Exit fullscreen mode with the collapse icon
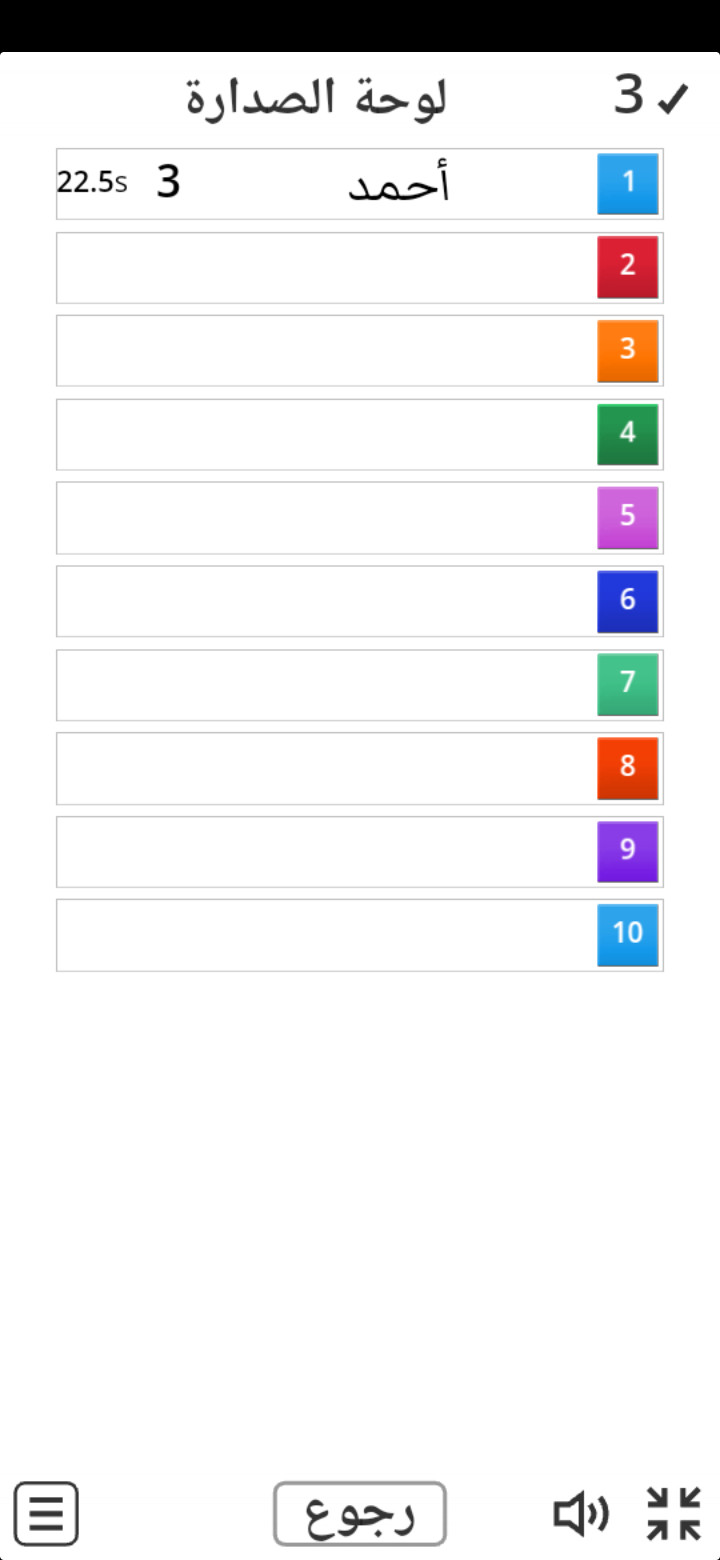Viewport: 720px width, 1560px height. point(674,1513)
